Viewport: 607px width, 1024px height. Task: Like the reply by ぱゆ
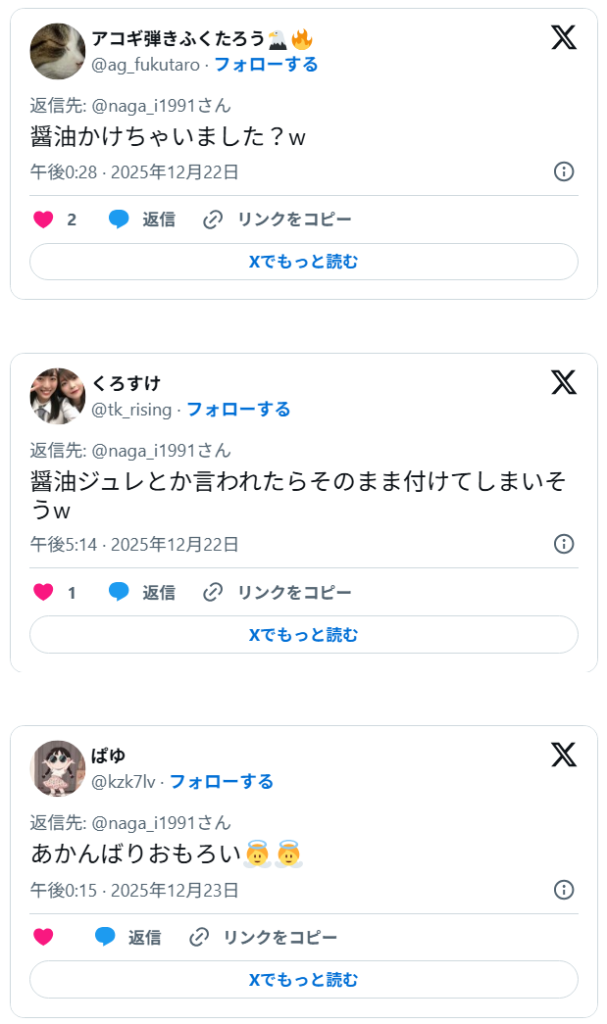point(43,937)
